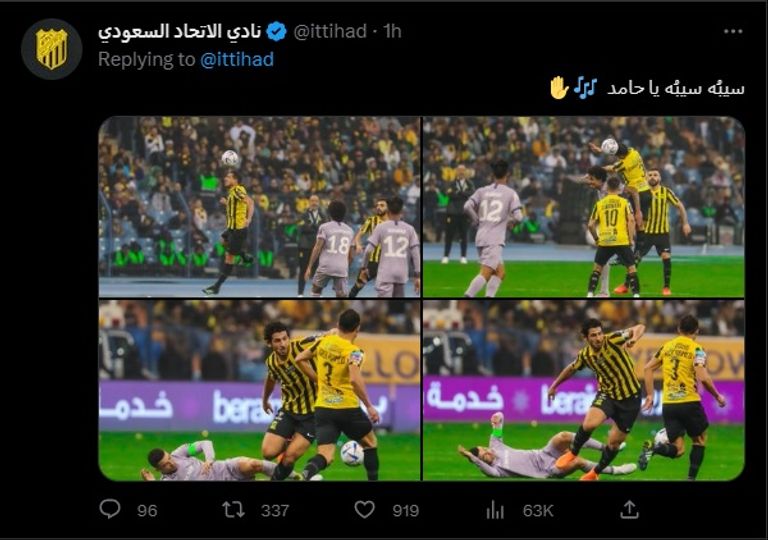This screenshot has width=768, height=540.
Task: Repost this tweet with 337 reposts
Action: coord(233,510)
